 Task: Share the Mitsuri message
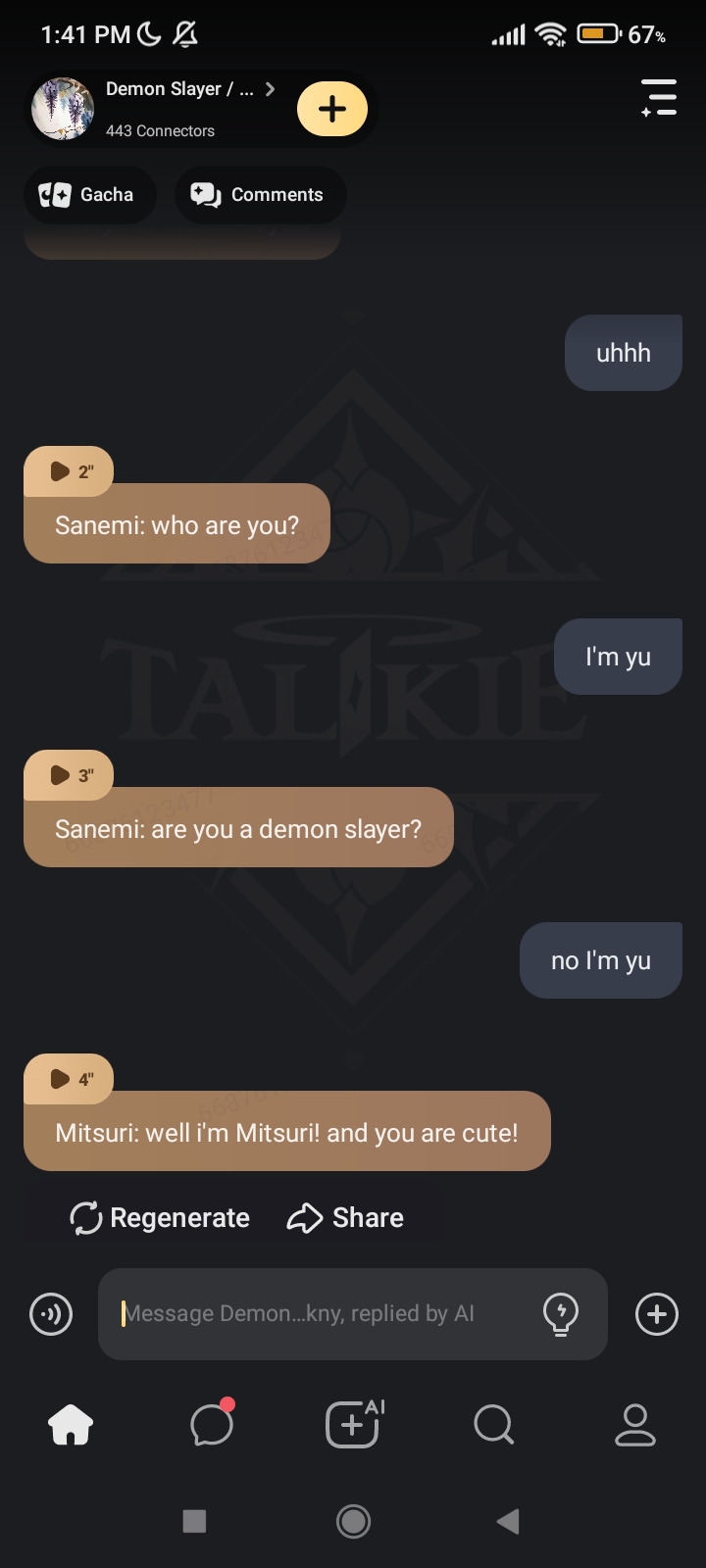click(345, 1218)
